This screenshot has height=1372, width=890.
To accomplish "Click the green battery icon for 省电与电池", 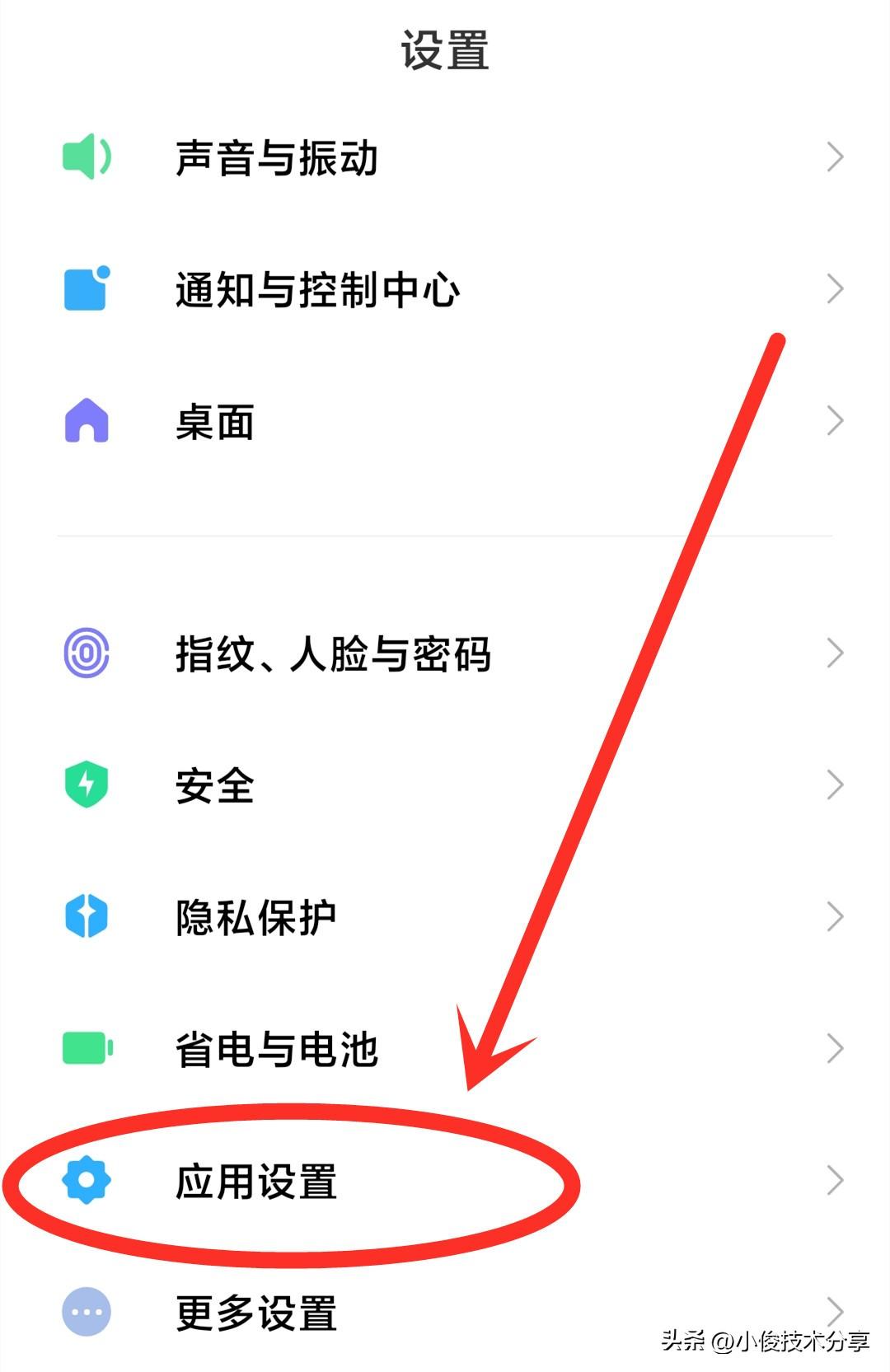I will pyautogui.click(x=87, y=1048).
